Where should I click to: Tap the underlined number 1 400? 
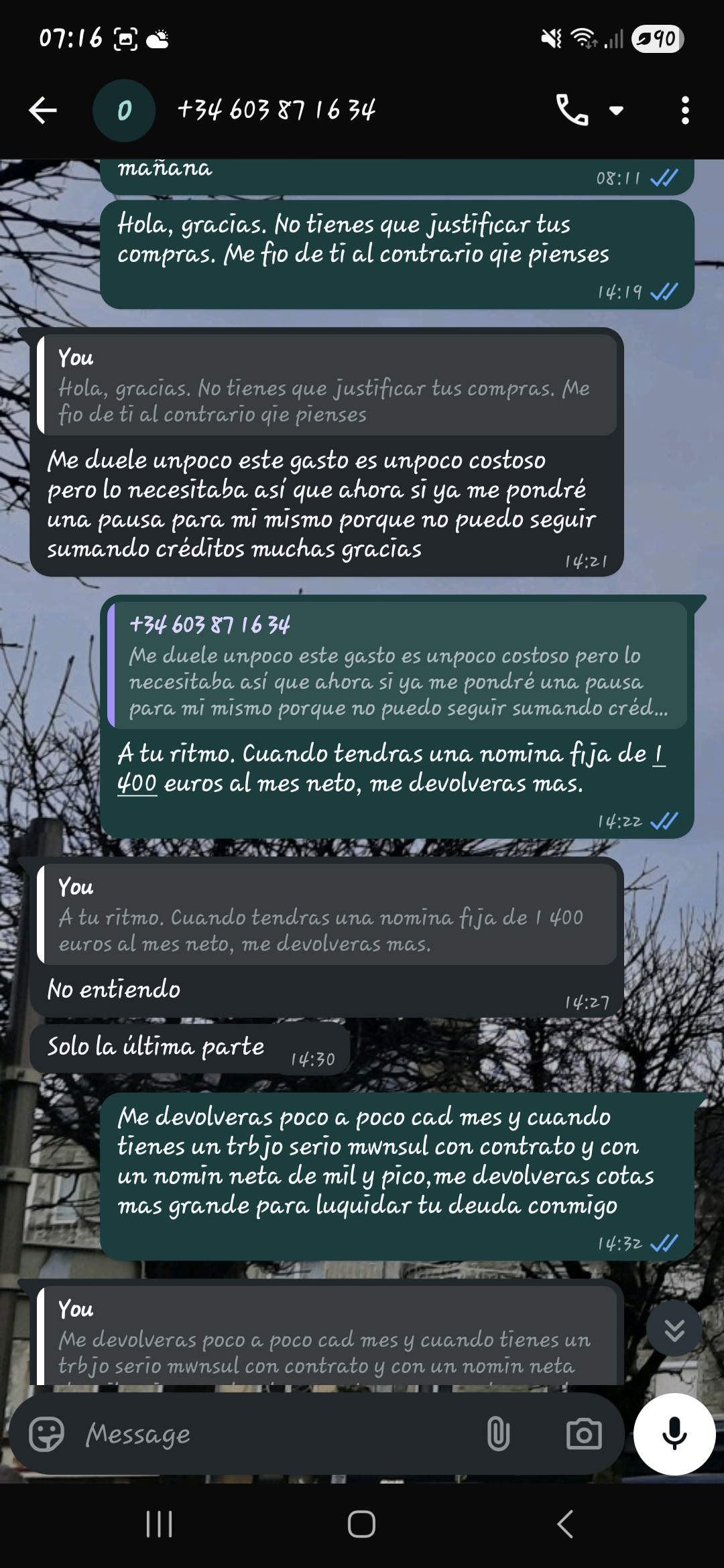point(137,783)
